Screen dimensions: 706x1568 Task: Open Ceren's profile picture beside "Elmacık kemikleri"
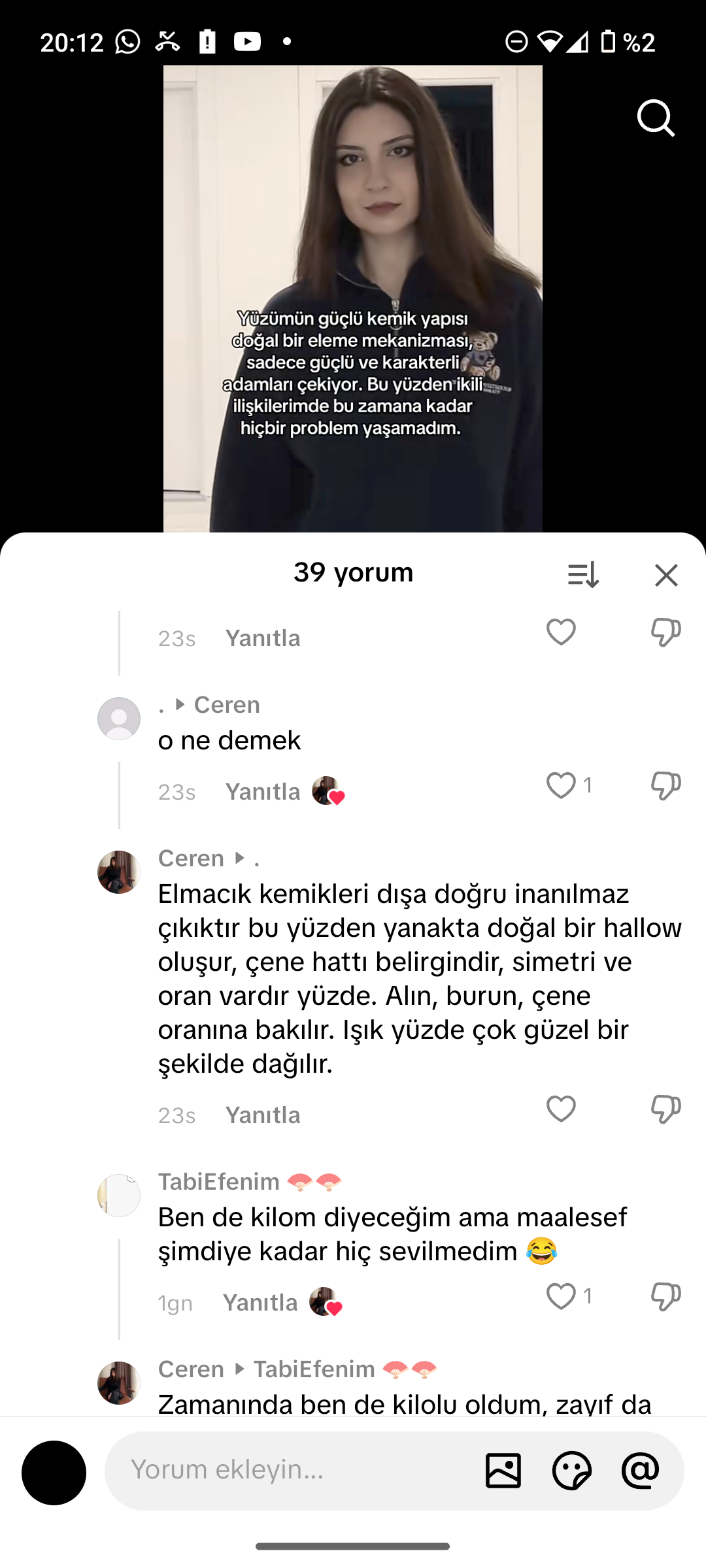tap(119, 872)
